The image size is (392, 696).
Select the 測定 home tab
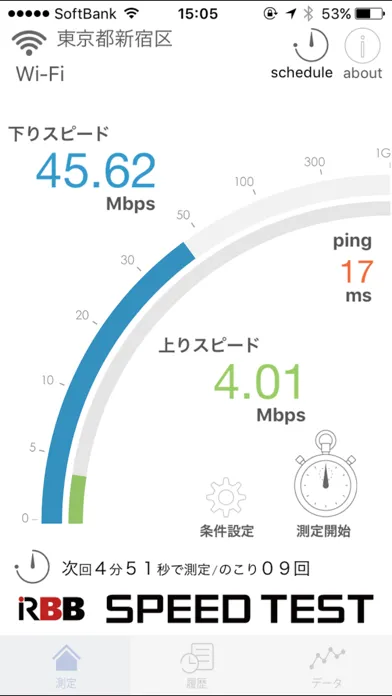point(66,665)
